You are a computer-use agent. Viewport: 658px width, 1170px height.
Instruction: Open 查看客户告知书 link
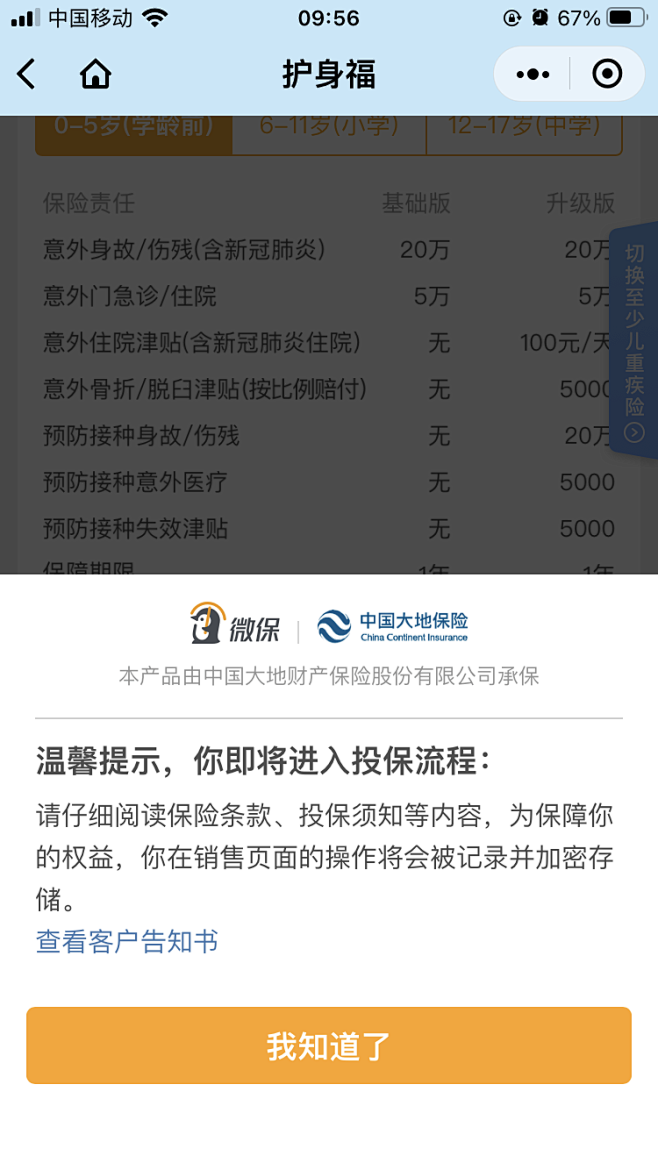click(127, 941)
